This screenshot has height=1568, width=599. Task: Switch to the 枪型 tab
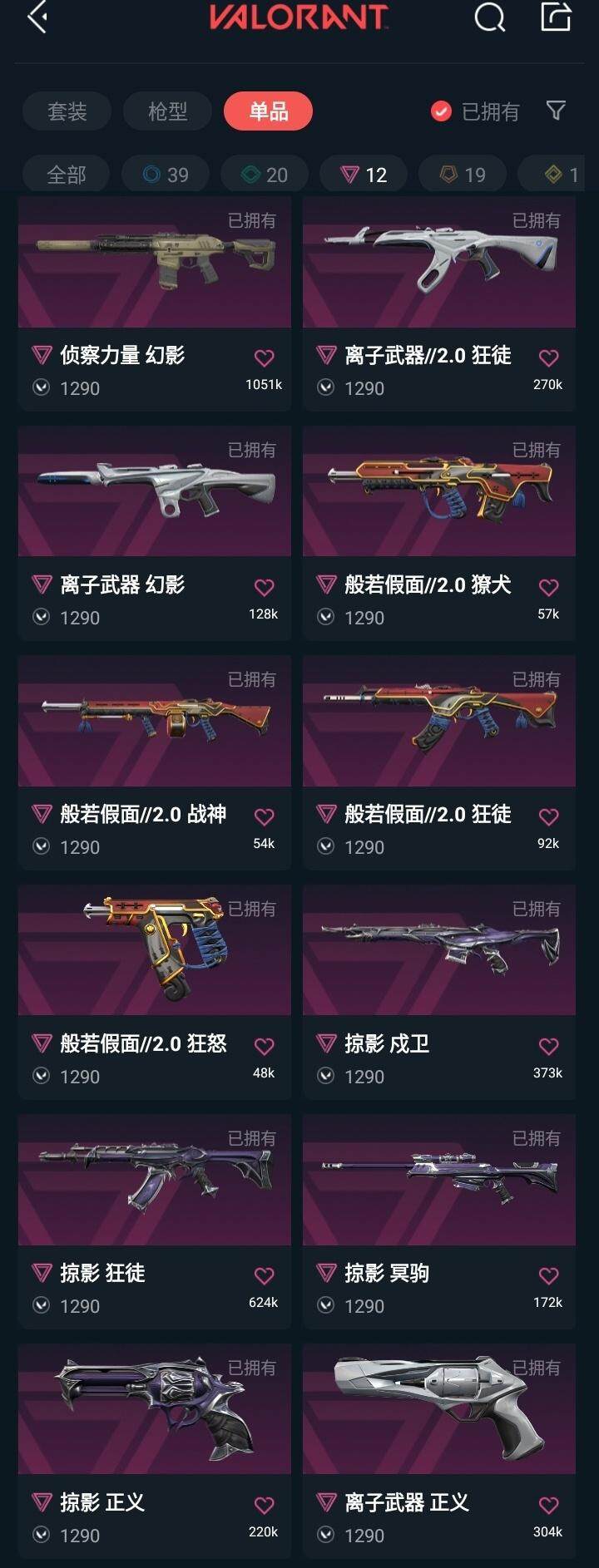pyautogui.click(x=167, y=111)
